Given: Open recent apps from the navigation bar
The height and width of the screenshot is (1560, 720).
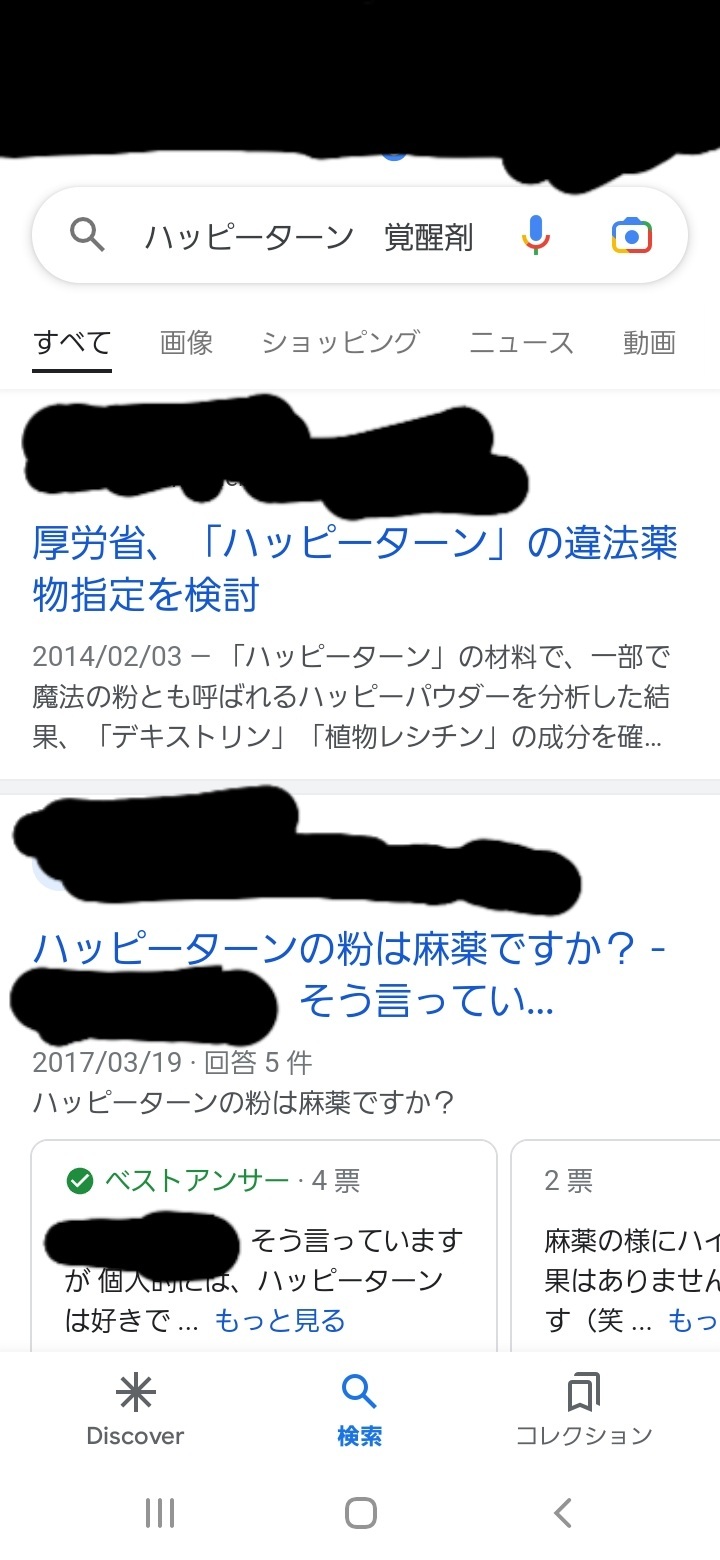Looking at the screenshot, I should pos(160,1513).
